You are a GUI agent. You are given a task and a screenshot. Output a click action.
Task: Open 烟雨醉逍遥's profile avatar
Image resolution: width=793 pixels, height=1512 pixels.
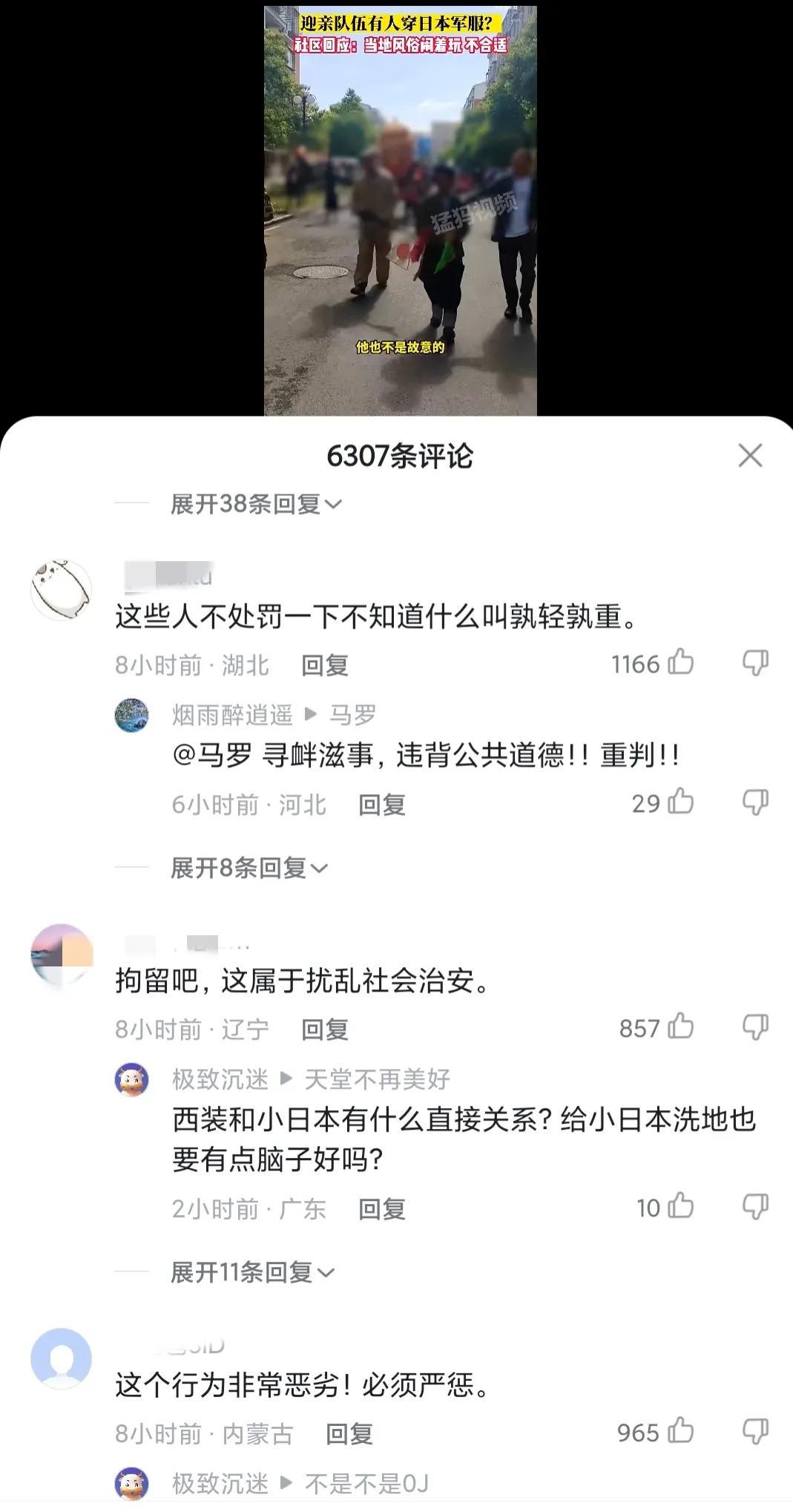(x=131, y=715)
